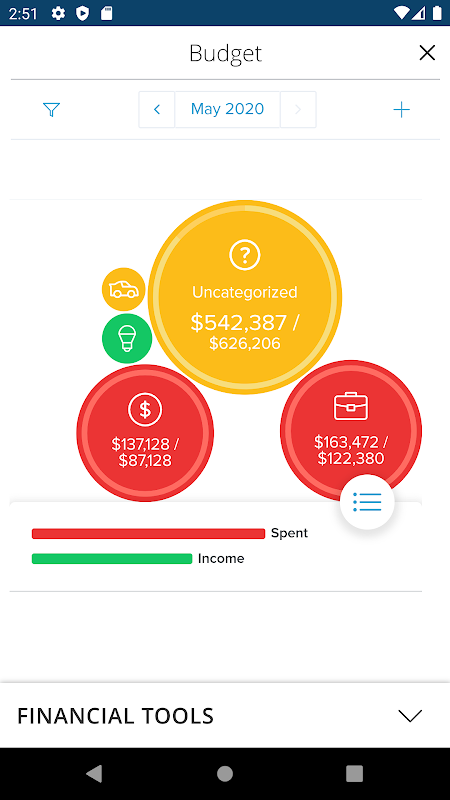Add a new budget with the plus icon
Image resolution: width=450 pixels, height=800 pixels.
click(x=402, y=109)
